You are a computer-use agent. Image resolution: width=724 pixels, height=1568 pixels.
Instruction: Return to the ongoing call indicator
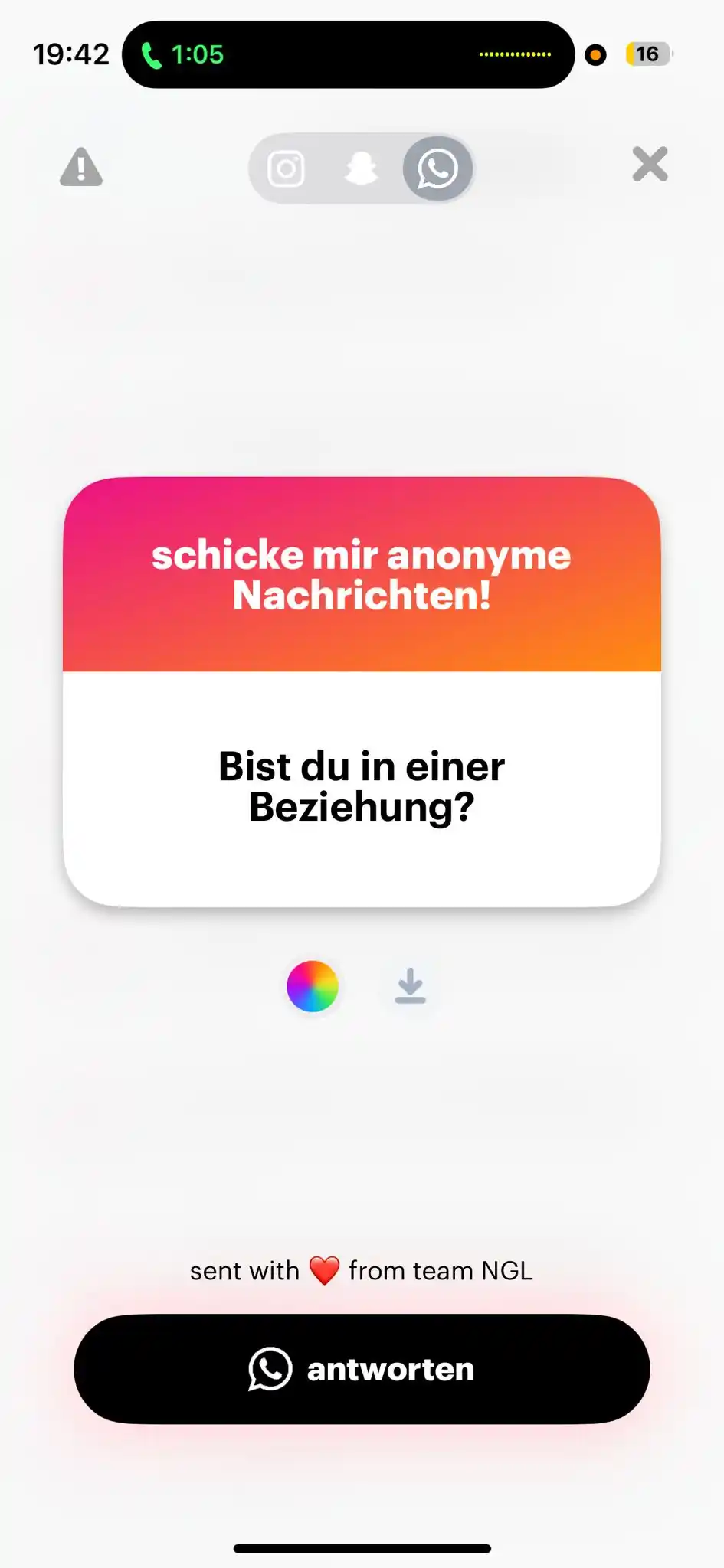click(184, 54)
